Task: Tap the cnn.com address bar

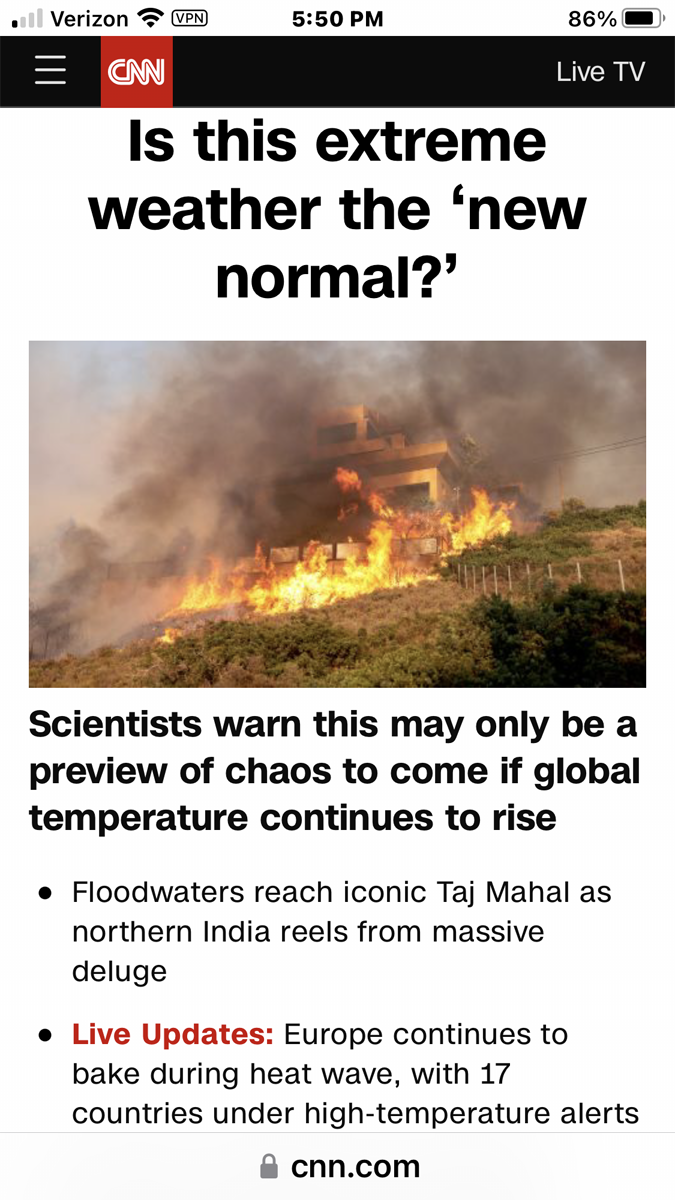Action: pos(340,1166)
